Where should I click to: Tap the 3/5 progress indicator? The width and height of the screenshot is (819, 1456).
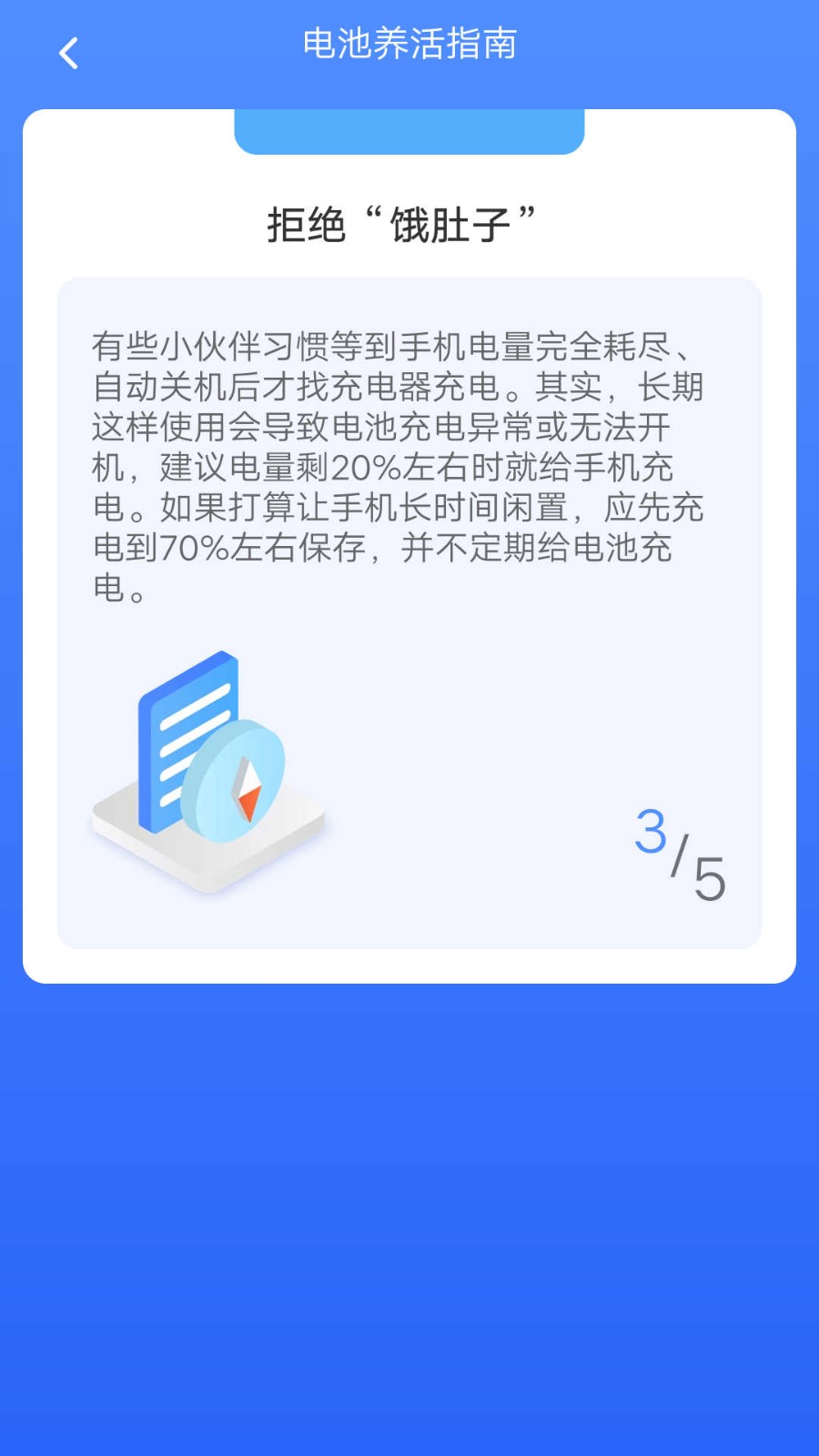(681, 855)
